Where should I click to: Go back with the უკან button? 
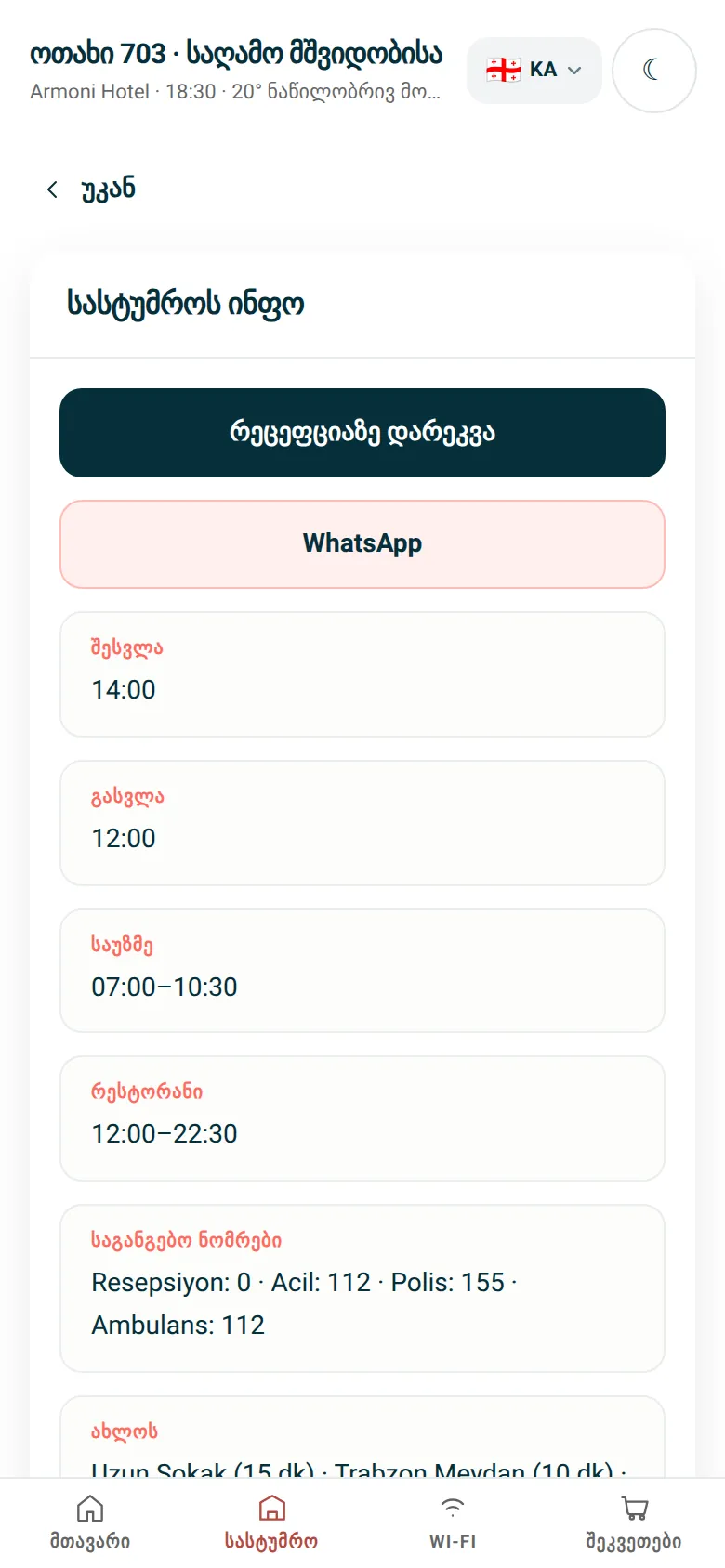tap(90, 189)
